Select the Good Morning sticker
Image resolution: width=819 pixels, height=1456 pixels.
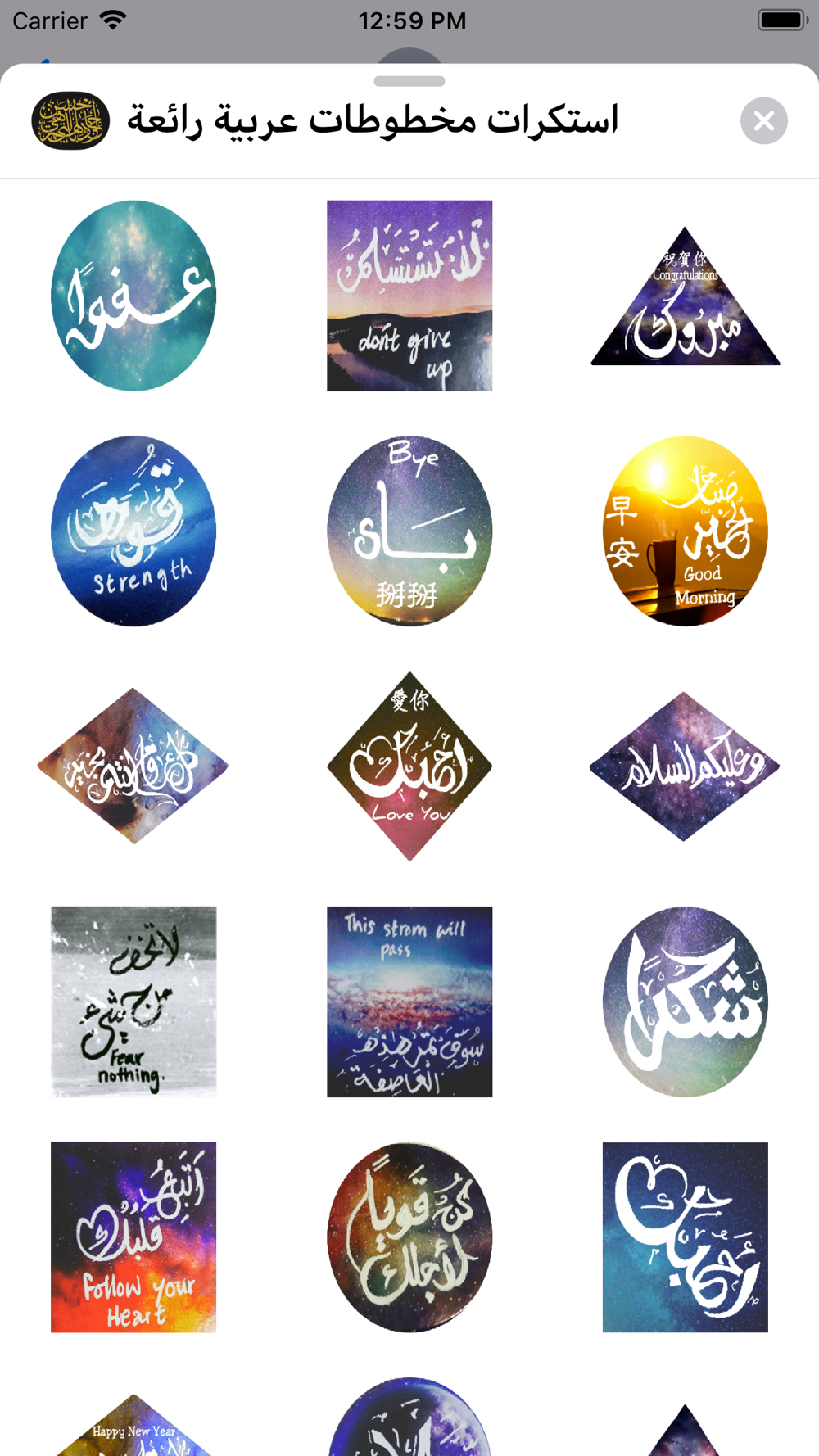click(x=686, y=531)
